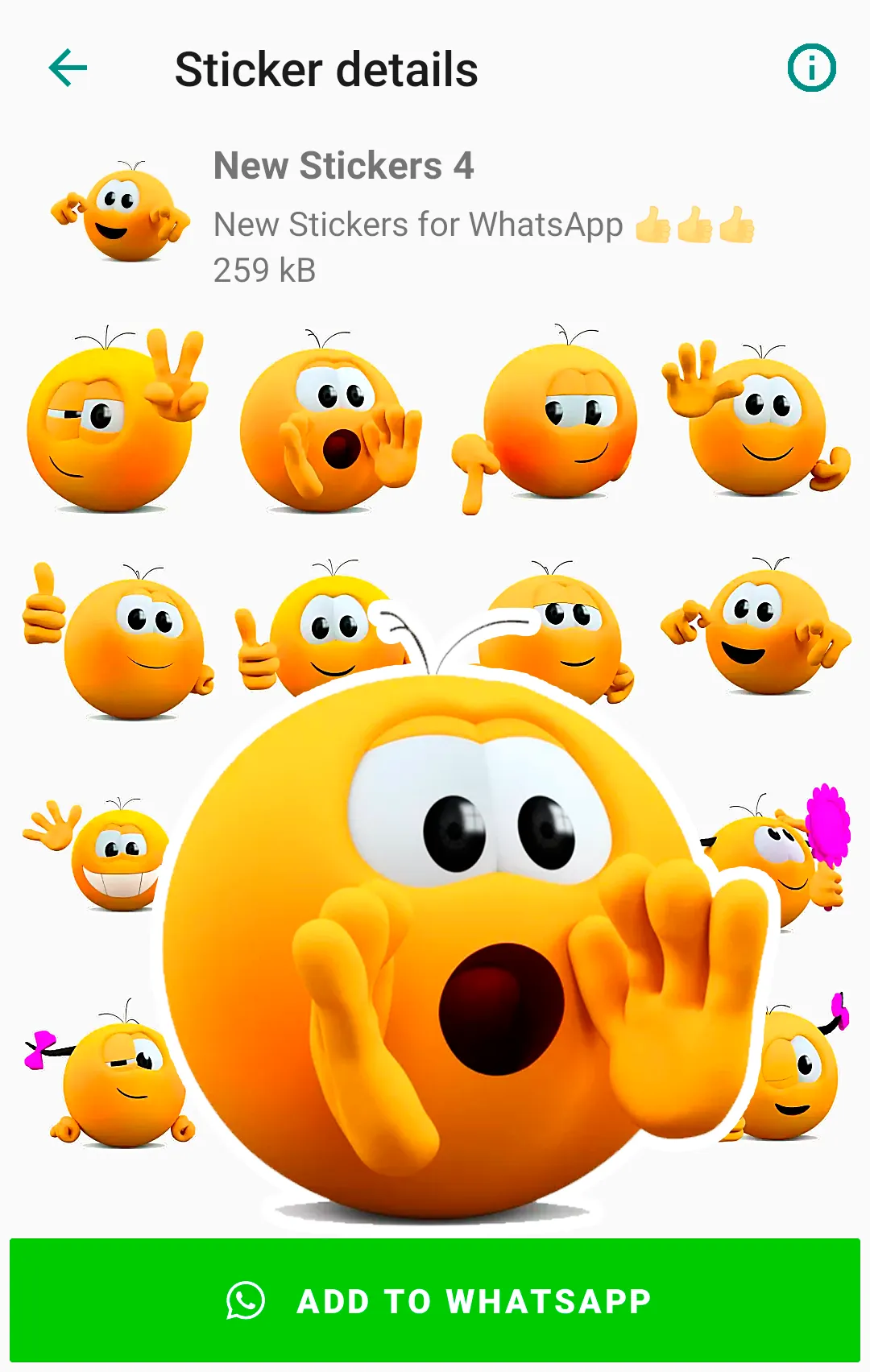Click the New Stickers 4 title text

343,166
